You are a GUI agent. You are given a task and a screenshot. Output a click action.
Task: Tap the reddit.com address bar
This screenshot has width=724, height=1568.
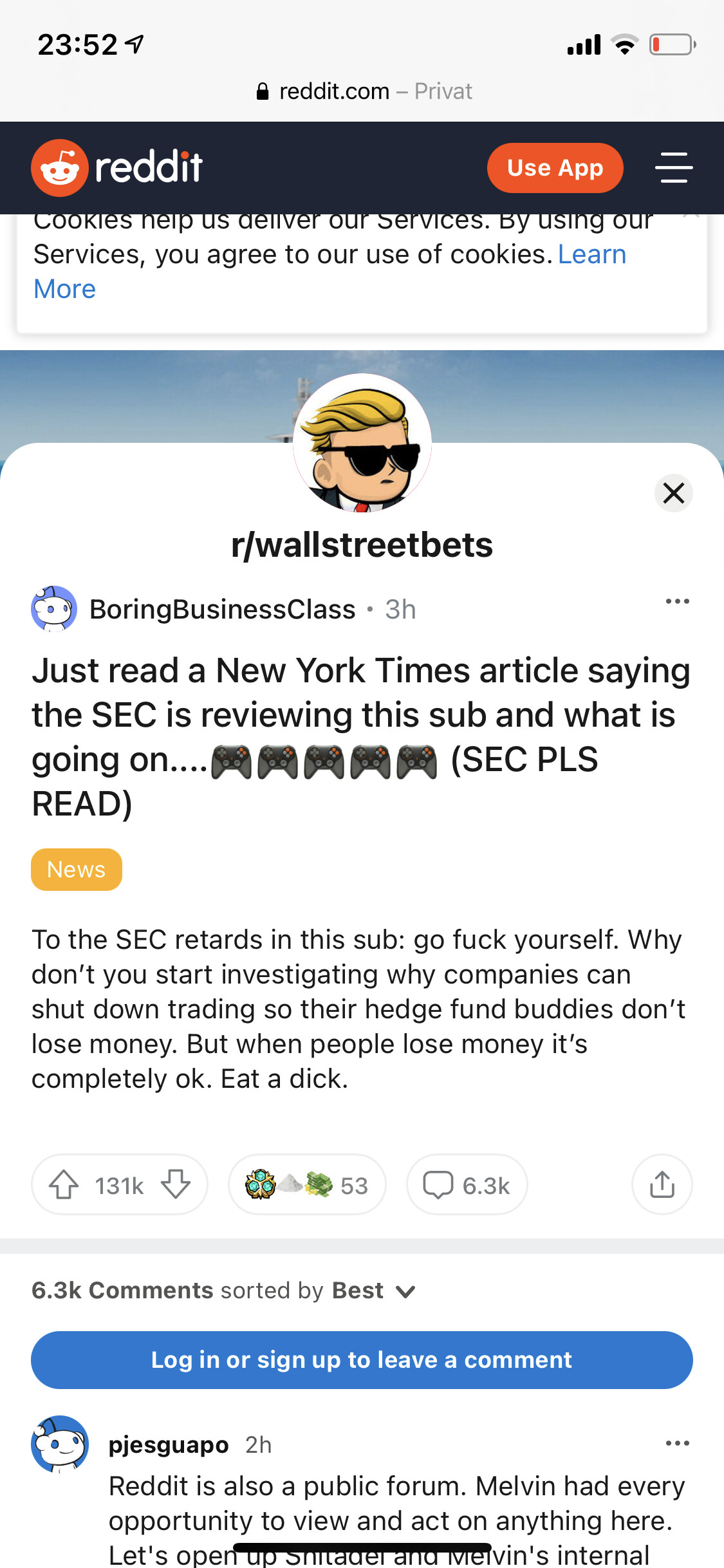pyautogui.click(x=363, y=91)
